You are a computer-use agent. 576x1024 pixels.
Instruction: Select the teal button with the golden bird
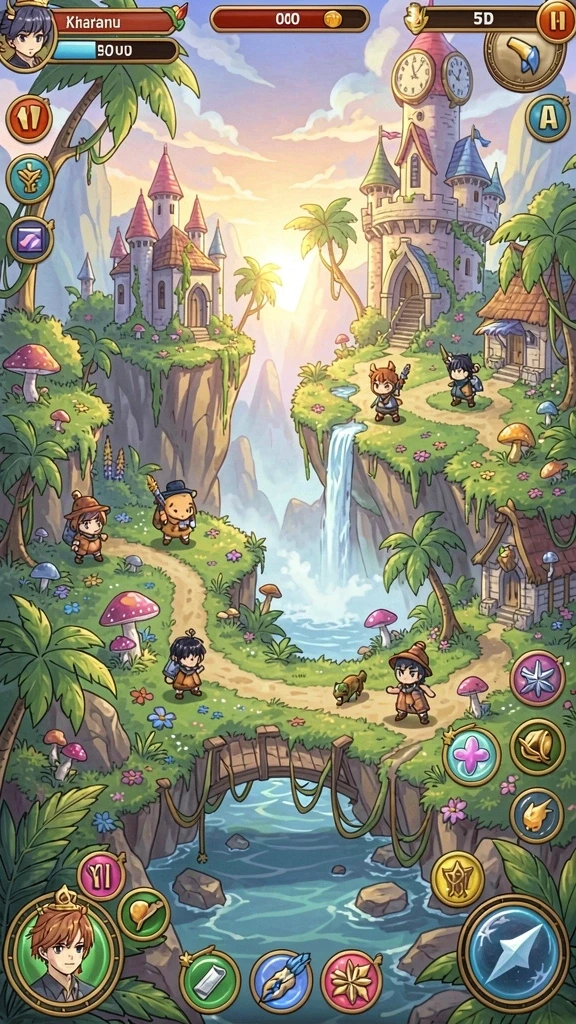536,815
